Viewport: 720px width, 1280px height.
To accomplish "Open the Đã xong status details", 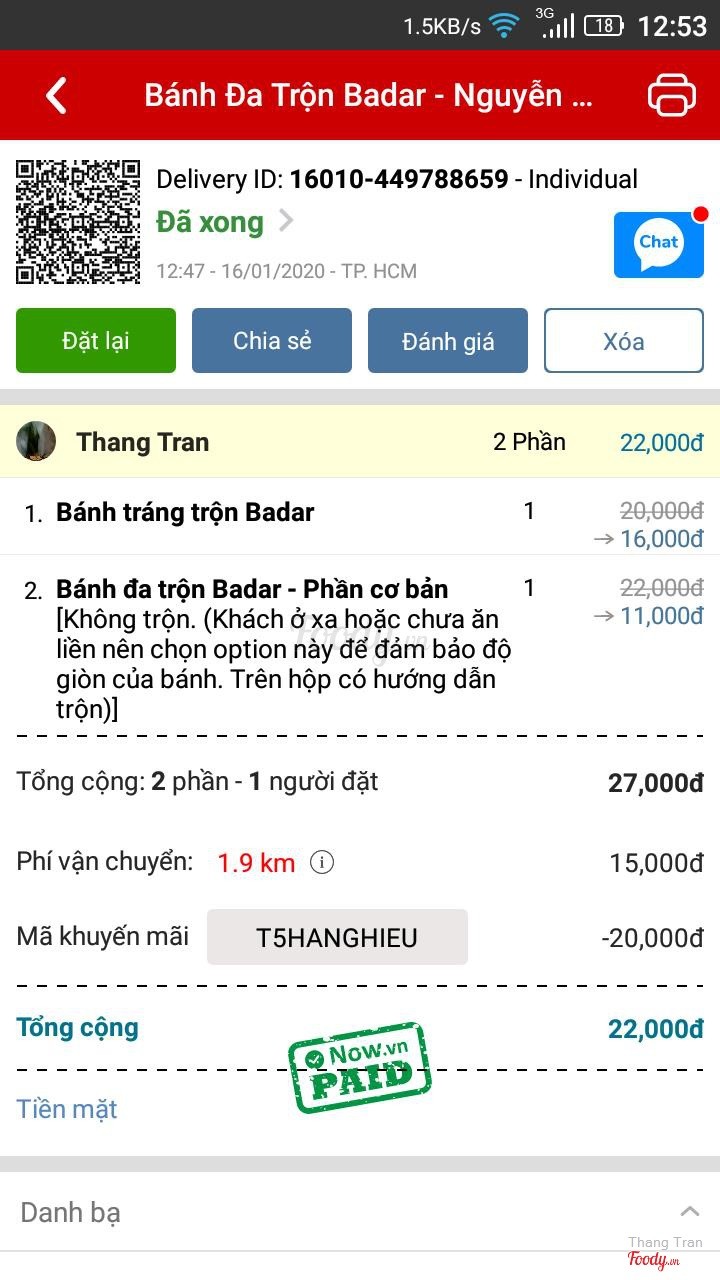I will tap(225, 222).
